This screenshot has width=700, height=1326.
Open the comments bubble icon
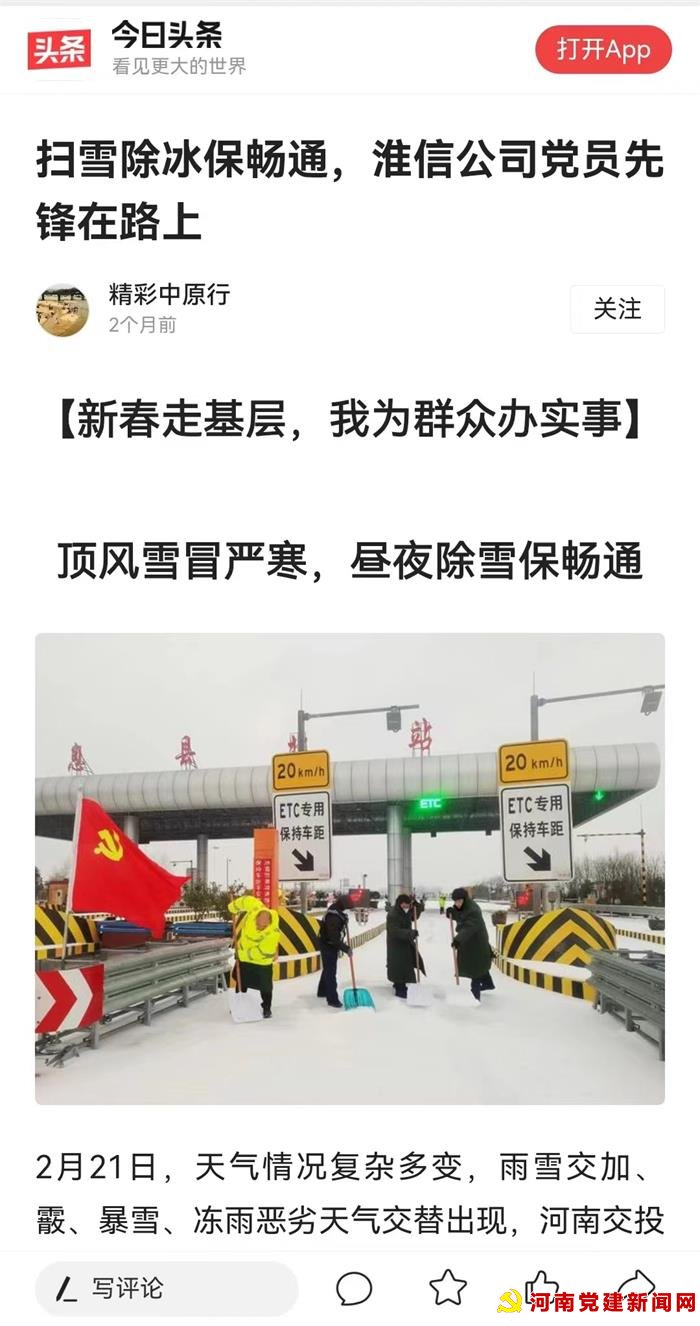[354, 1288]
